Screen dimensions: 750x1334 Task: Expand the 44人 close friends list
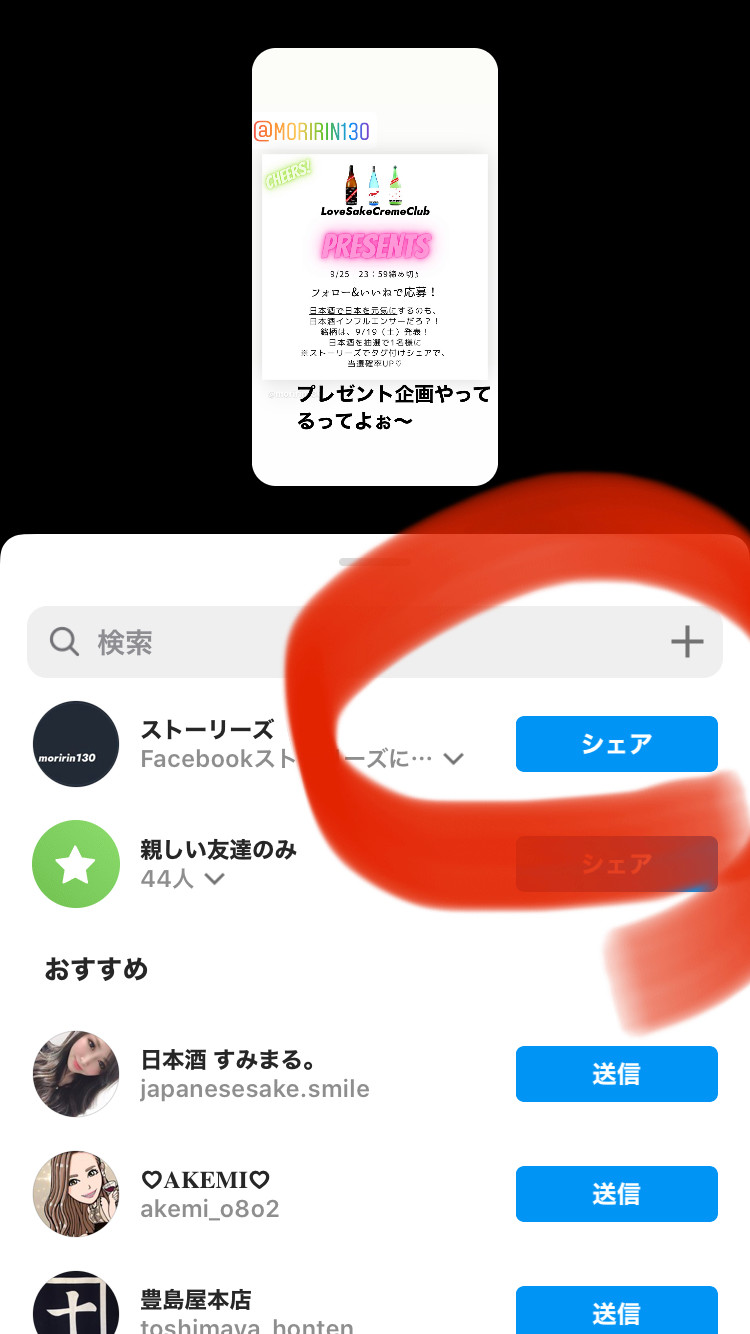pos(214,879)
